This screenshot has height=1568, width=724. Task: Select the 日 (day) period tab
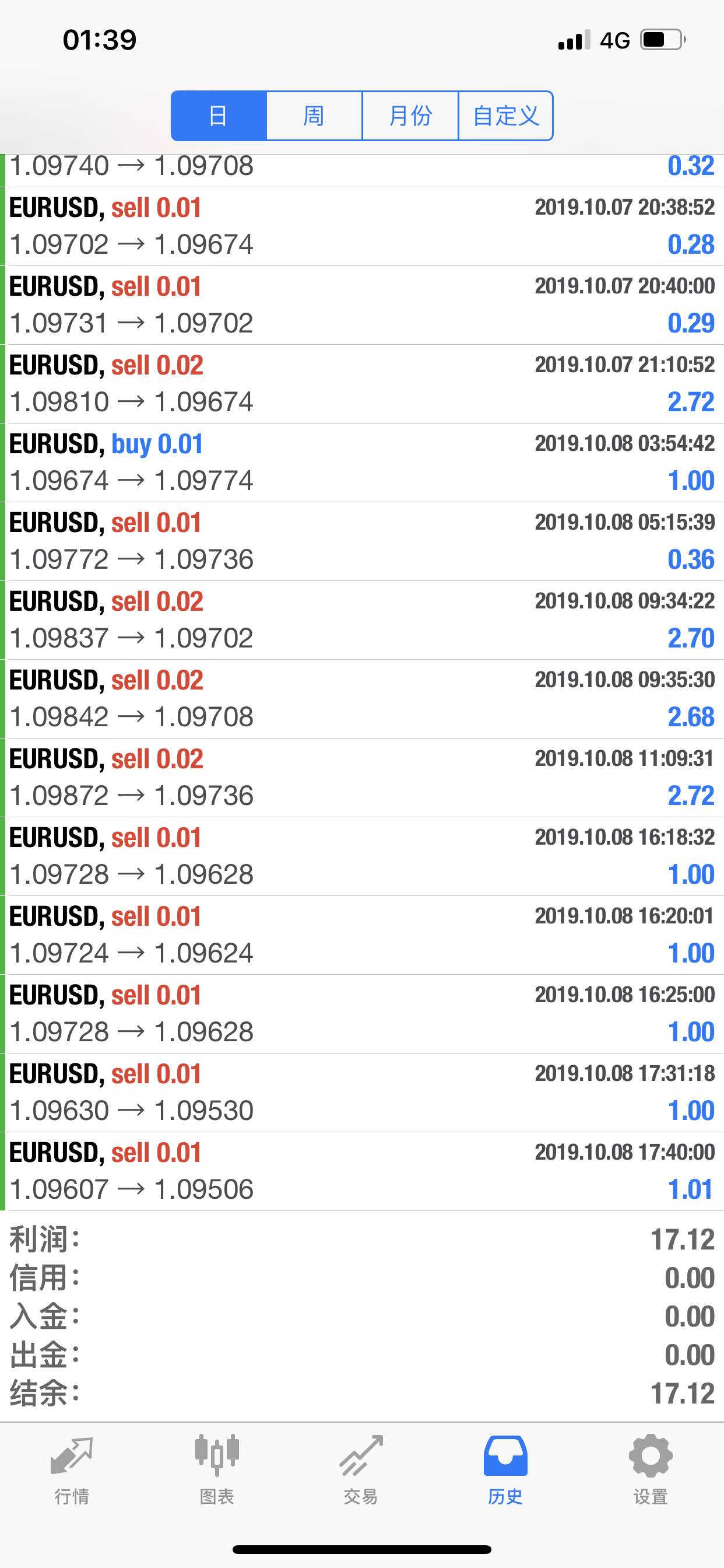[x=219, y=116]
